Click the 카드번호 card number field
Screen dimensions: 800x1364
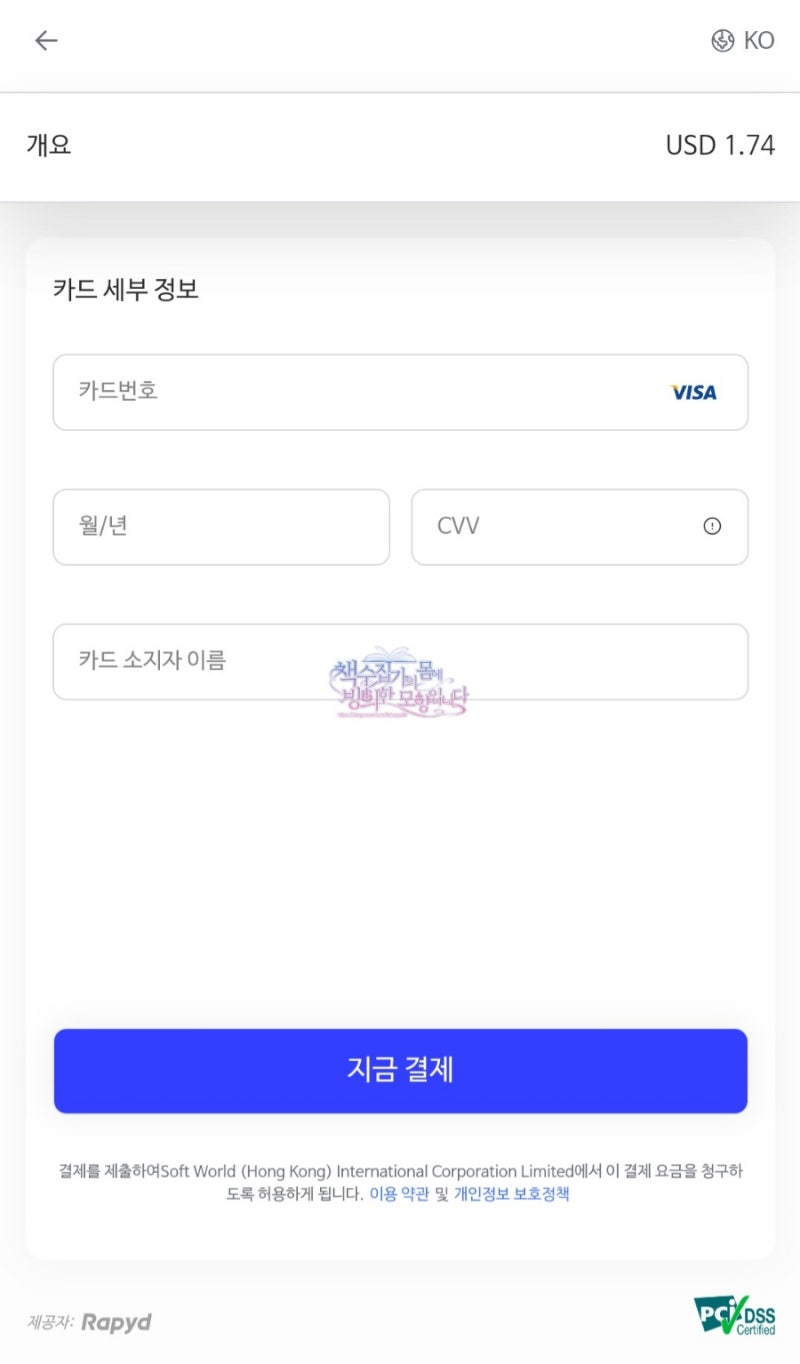pyautogui.click(x=300, y=391)
